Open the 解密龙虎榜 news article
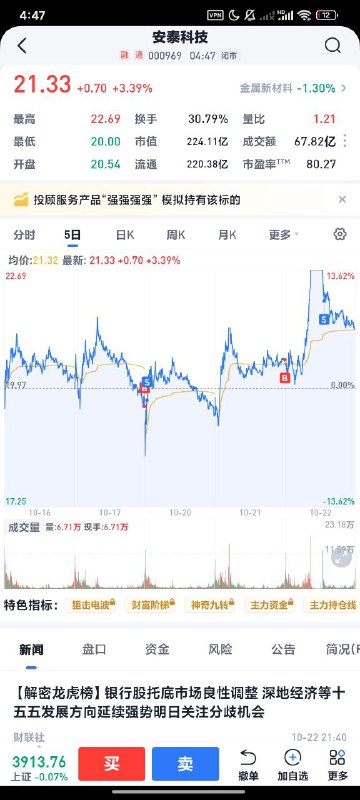 click(180, 703)
